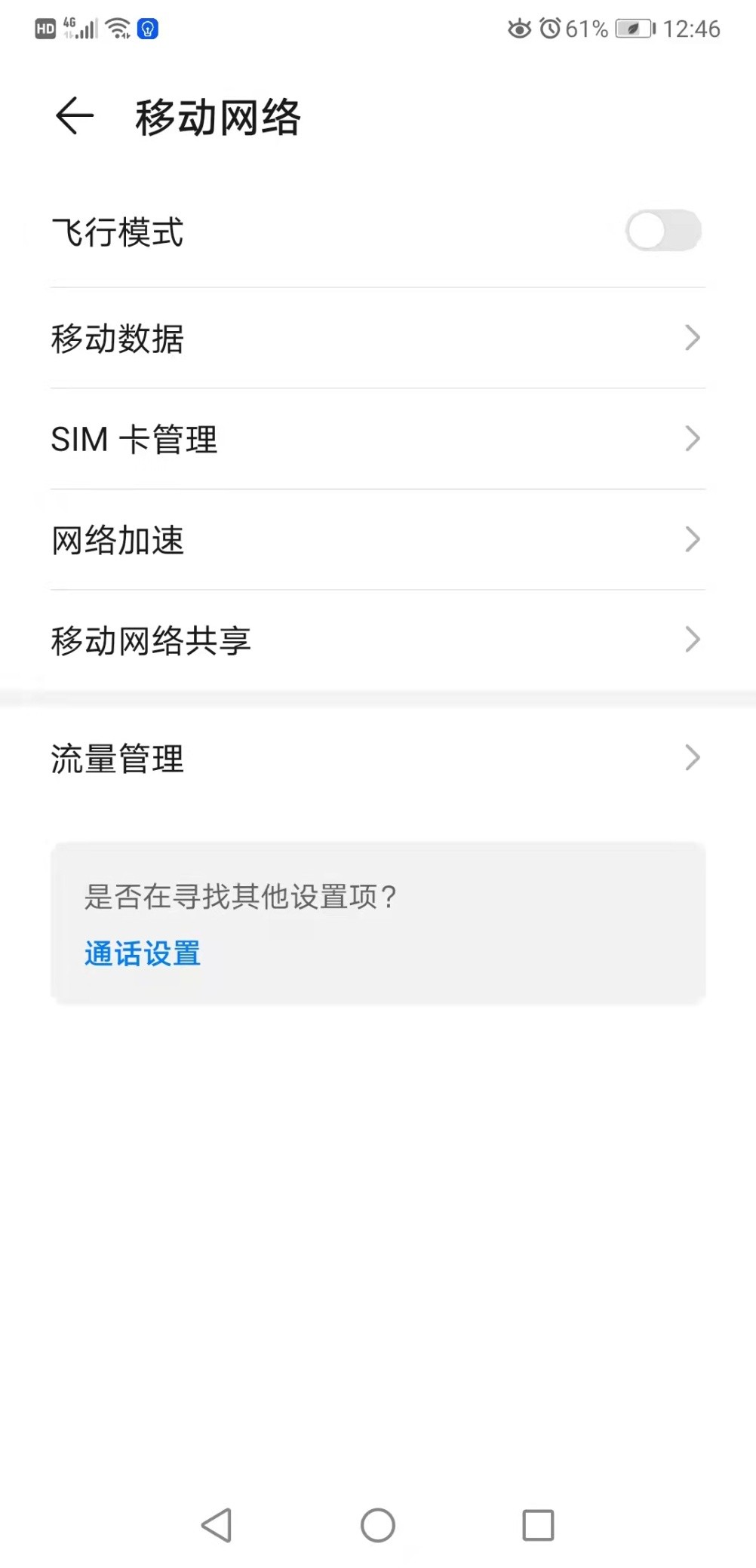Tap the battery indicator showing 61%
The width and height of the screenshot is (756, 1568).
632,30
